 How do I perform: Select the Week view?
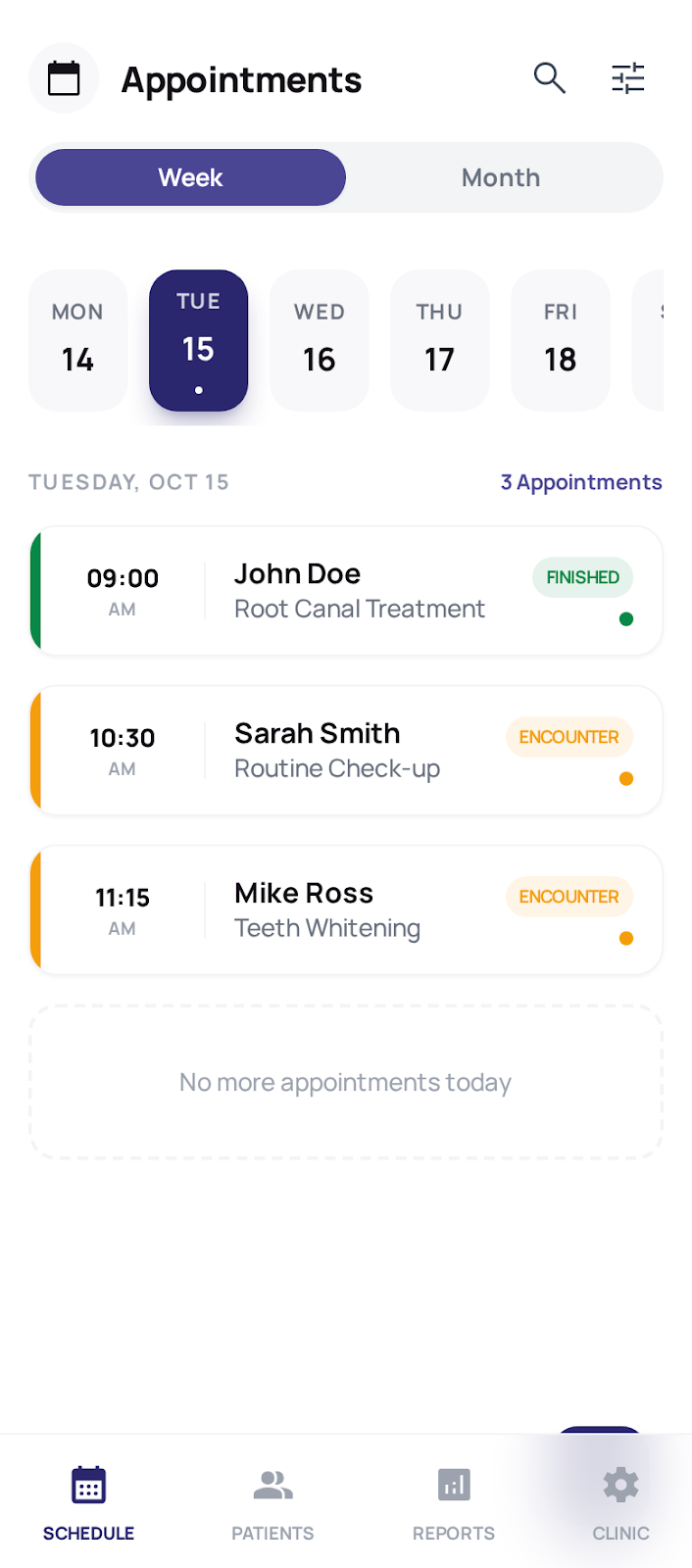(191, 177)
